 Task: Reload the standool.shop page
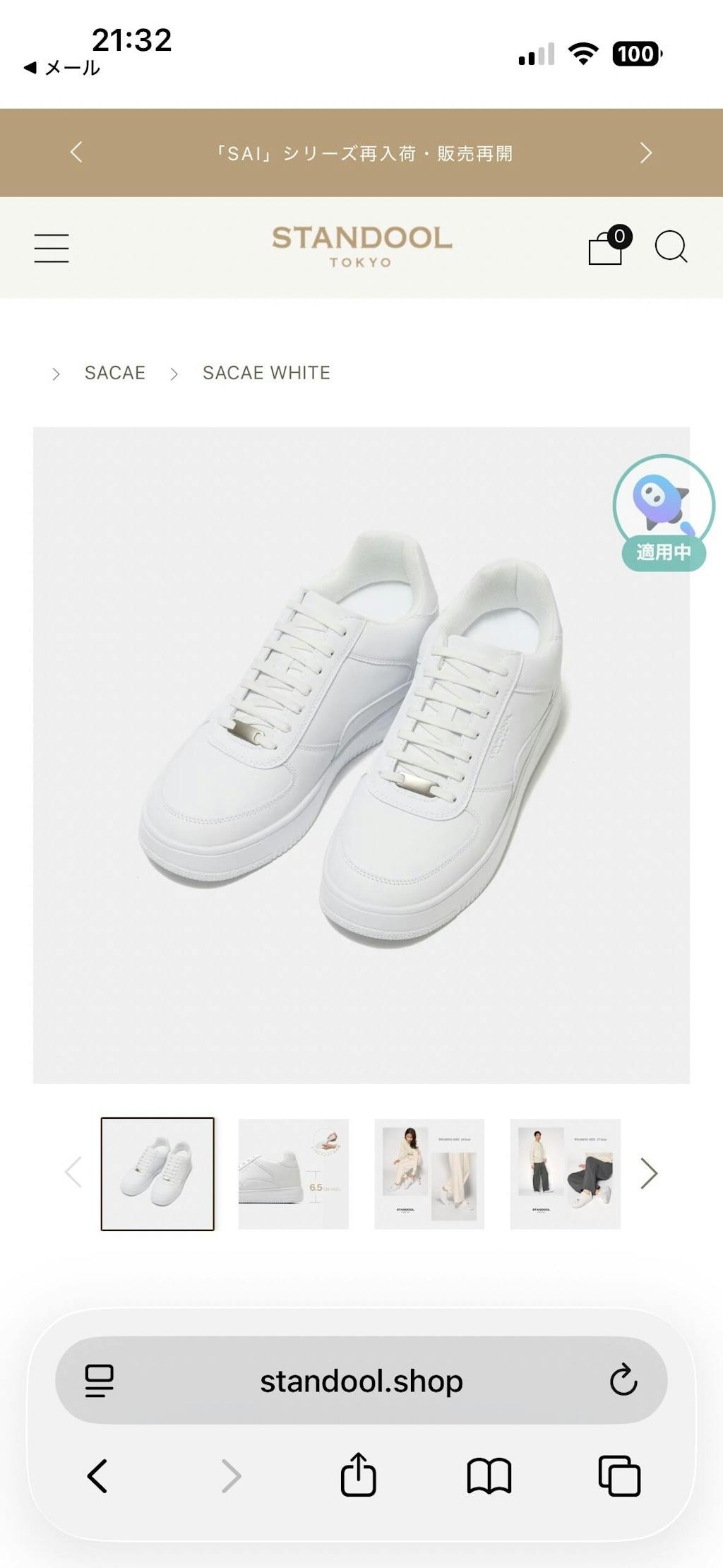click(x=623, y=1380)
